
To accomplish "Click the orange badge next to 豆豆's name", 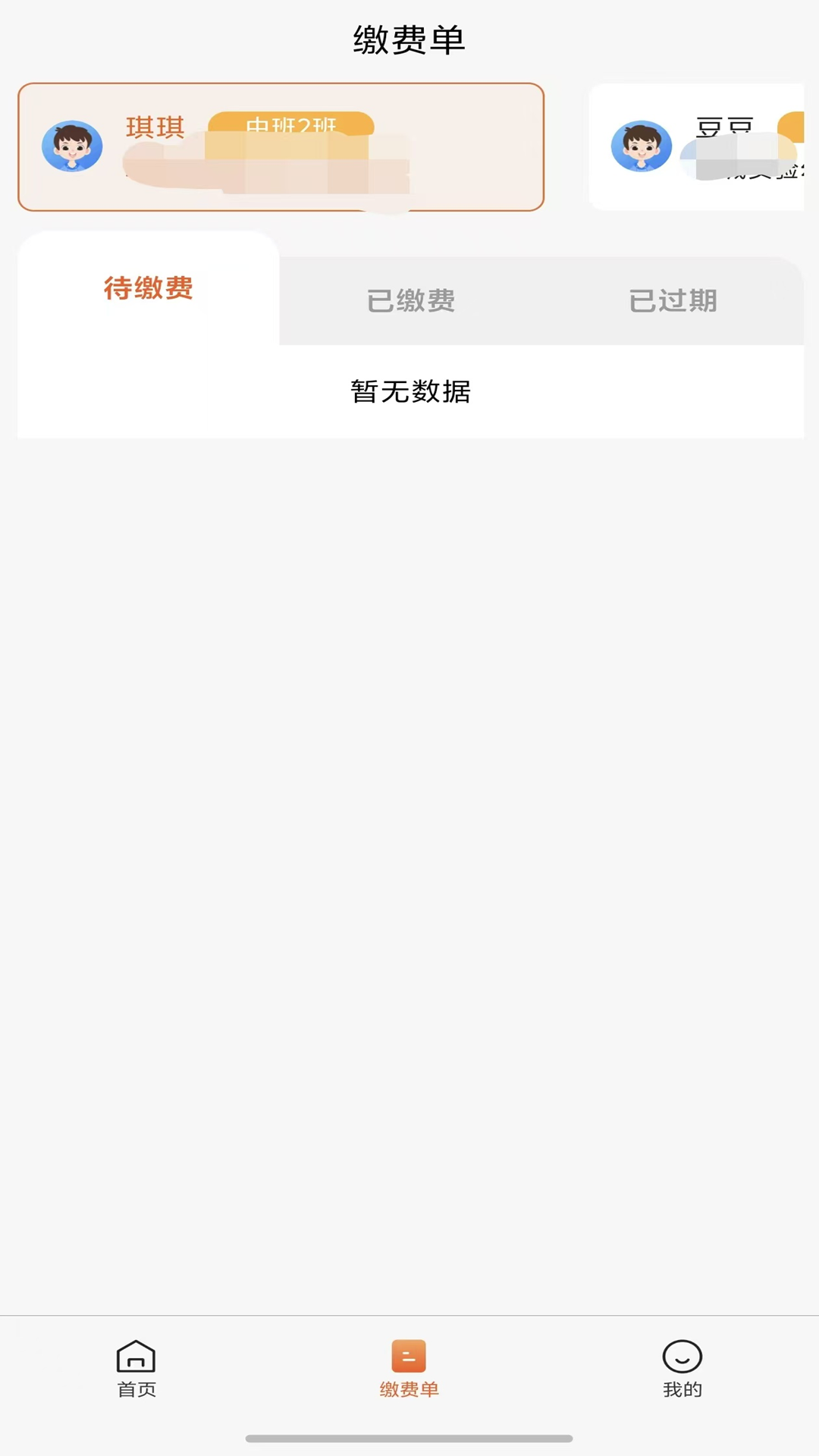I will point(793,125).
